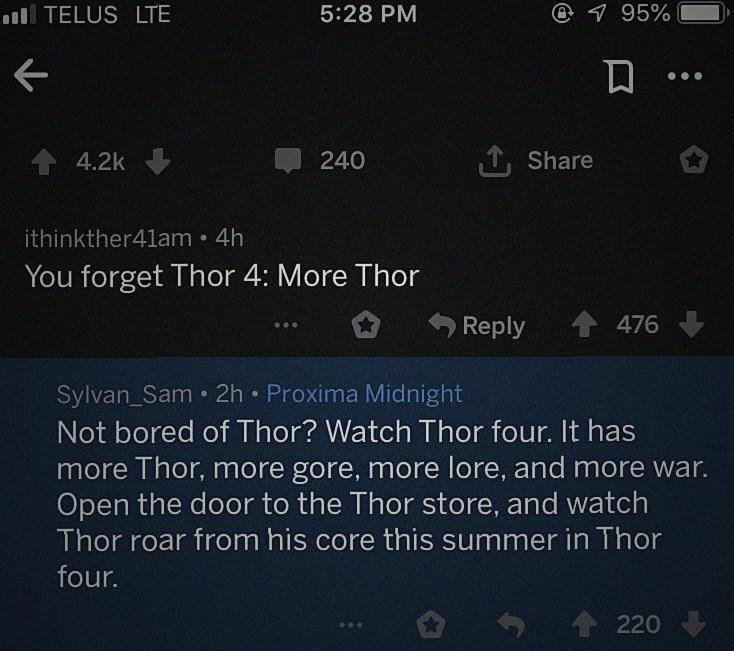Give an award to the post
This screenshot has width=734, height=651.
click(x=694, y=160)
